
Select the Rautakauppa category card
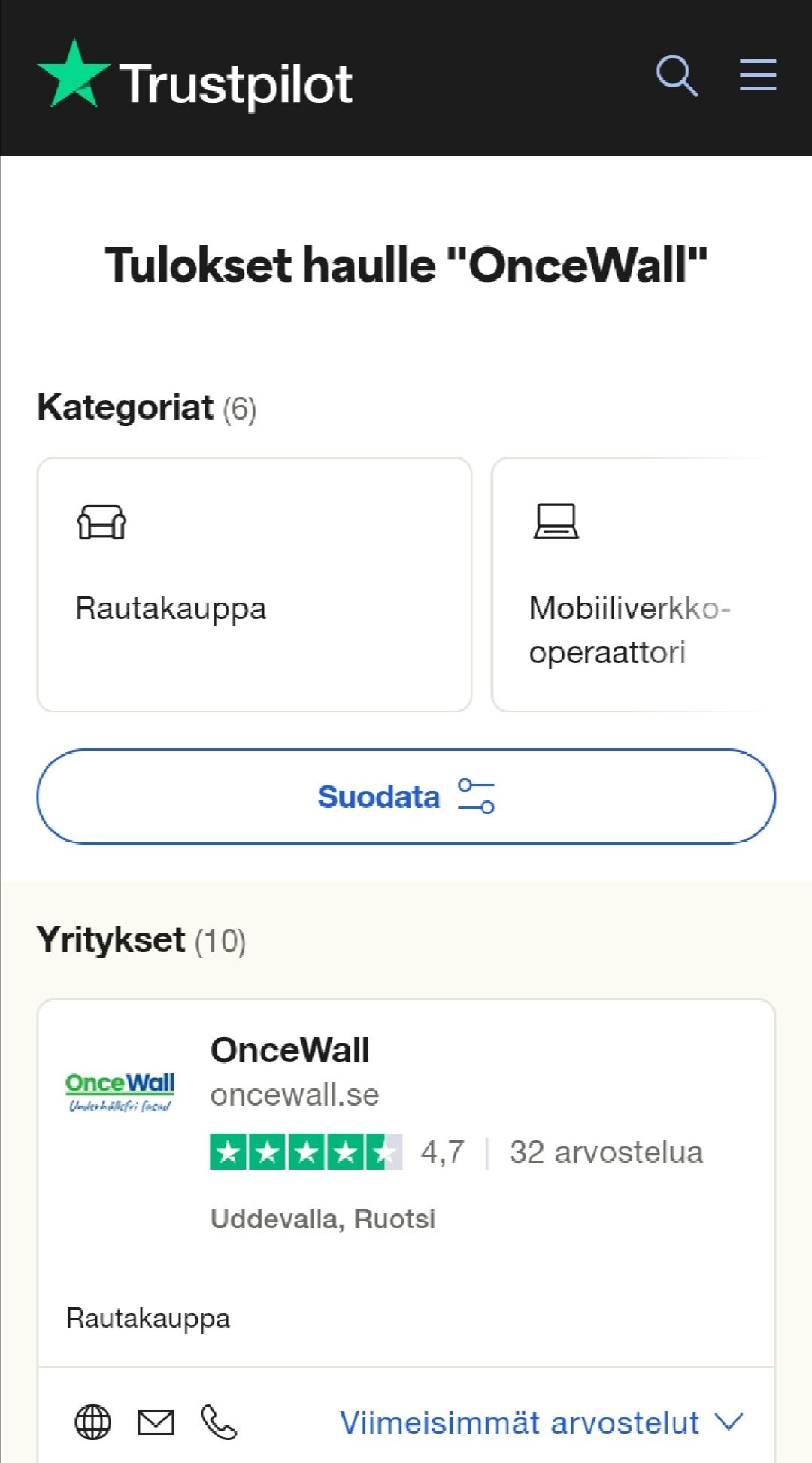[254, 584]
